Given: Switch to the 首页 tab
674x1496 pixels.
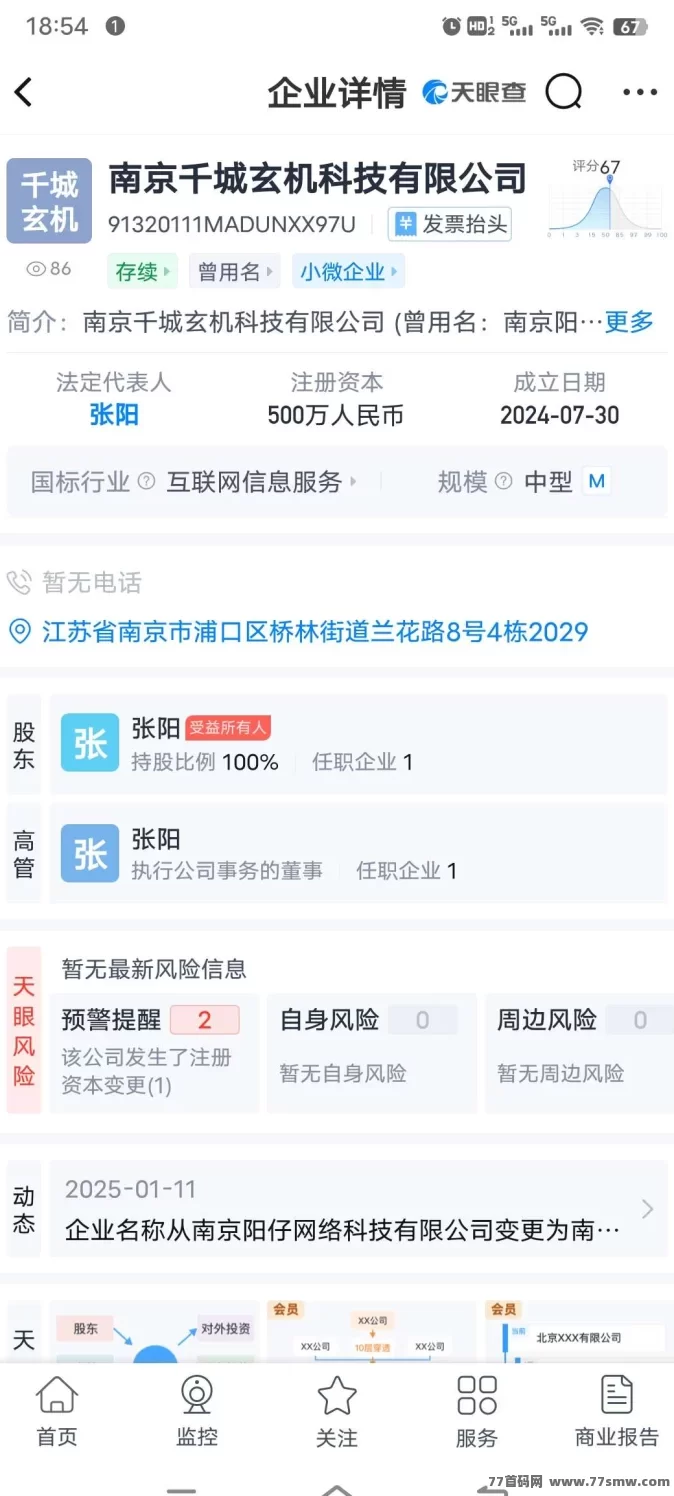Looking at the screenshot, I should [57, 1412].
